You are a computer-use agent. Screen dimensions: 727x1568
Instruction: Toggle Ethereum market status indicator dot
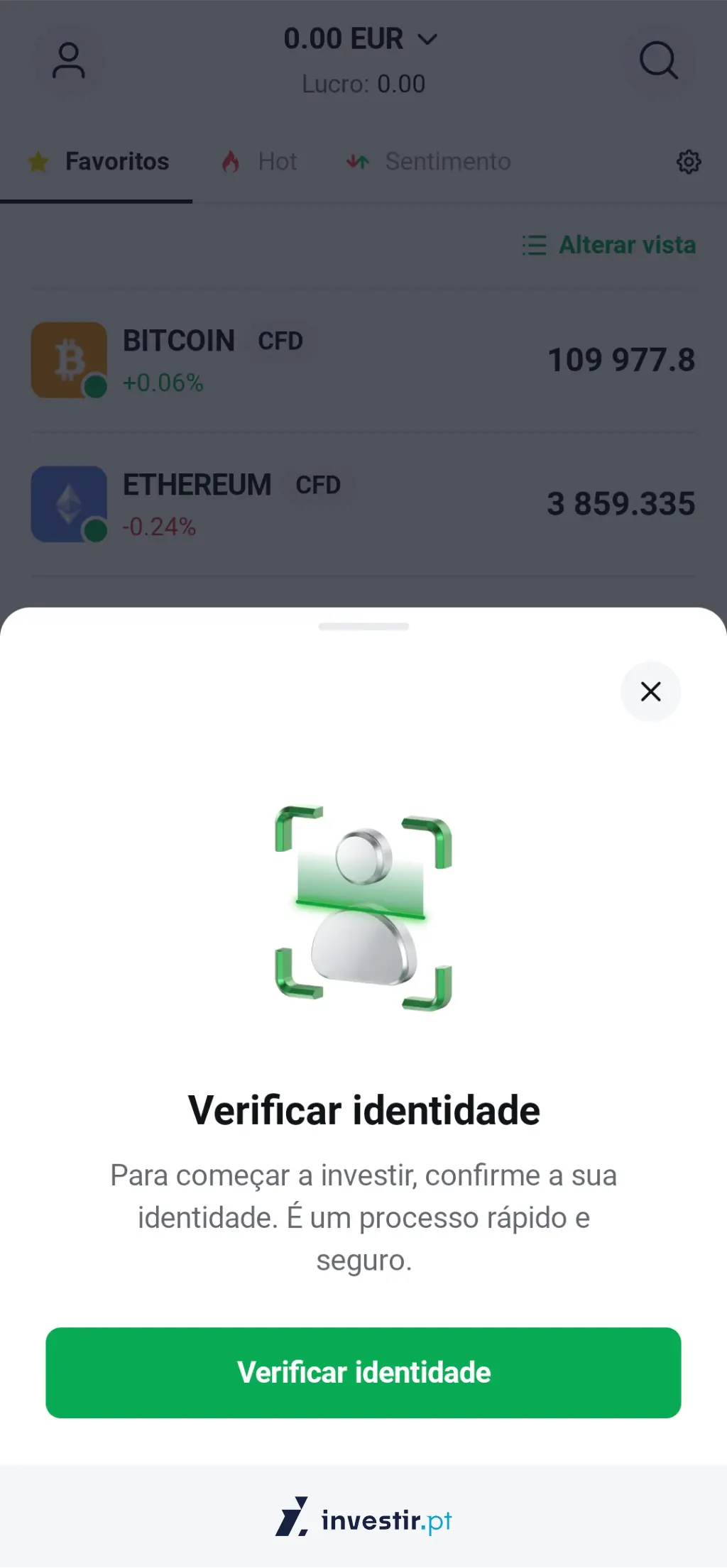(x=96, y=528)
